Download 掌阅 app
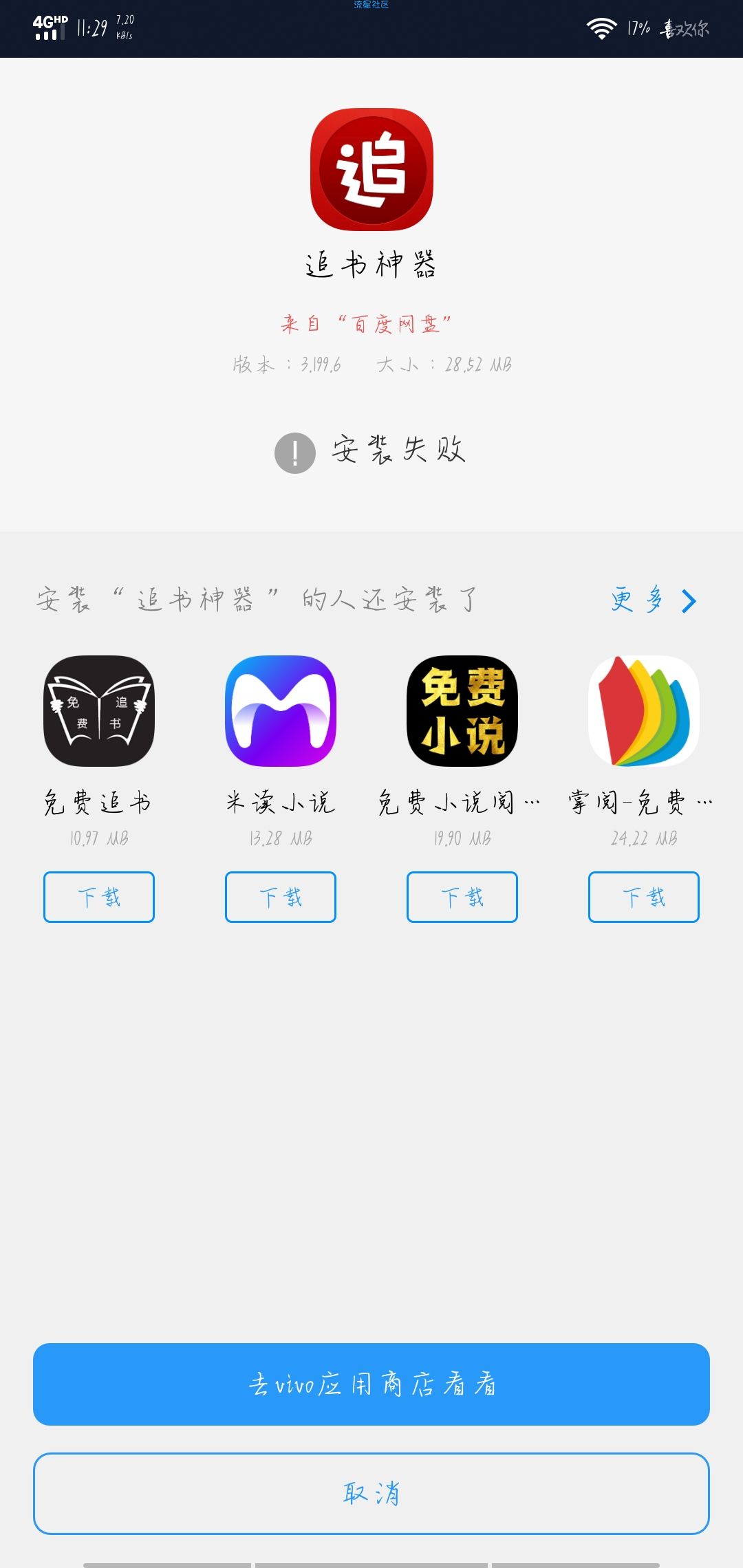The width and height of the screenshot is (743, 1568). pyautogui.click(x=644, y=897)
